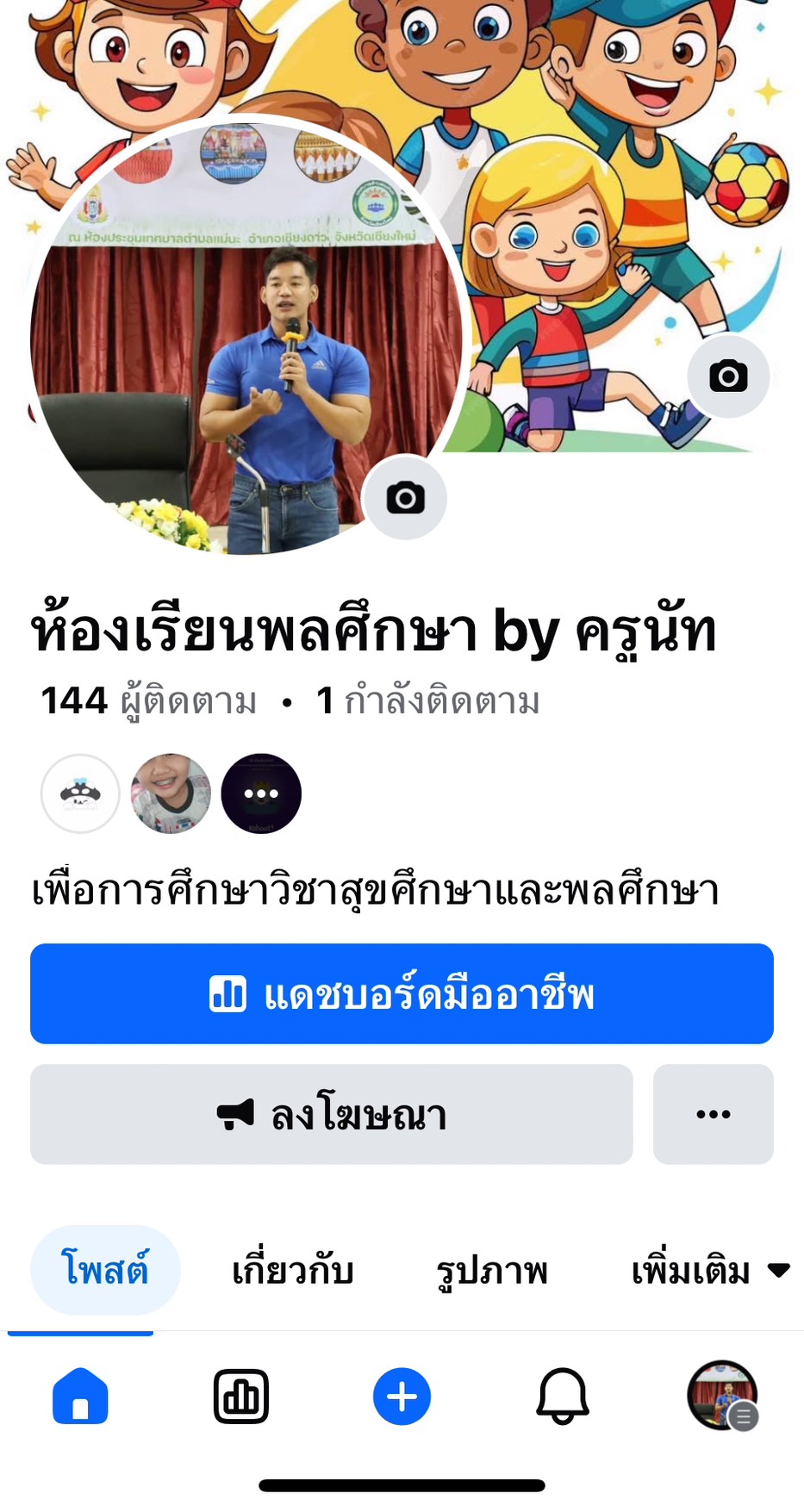804x1512 pixels.
Task: Switch to the เกี่ยวกับ tab
Action: point(293,1271)
